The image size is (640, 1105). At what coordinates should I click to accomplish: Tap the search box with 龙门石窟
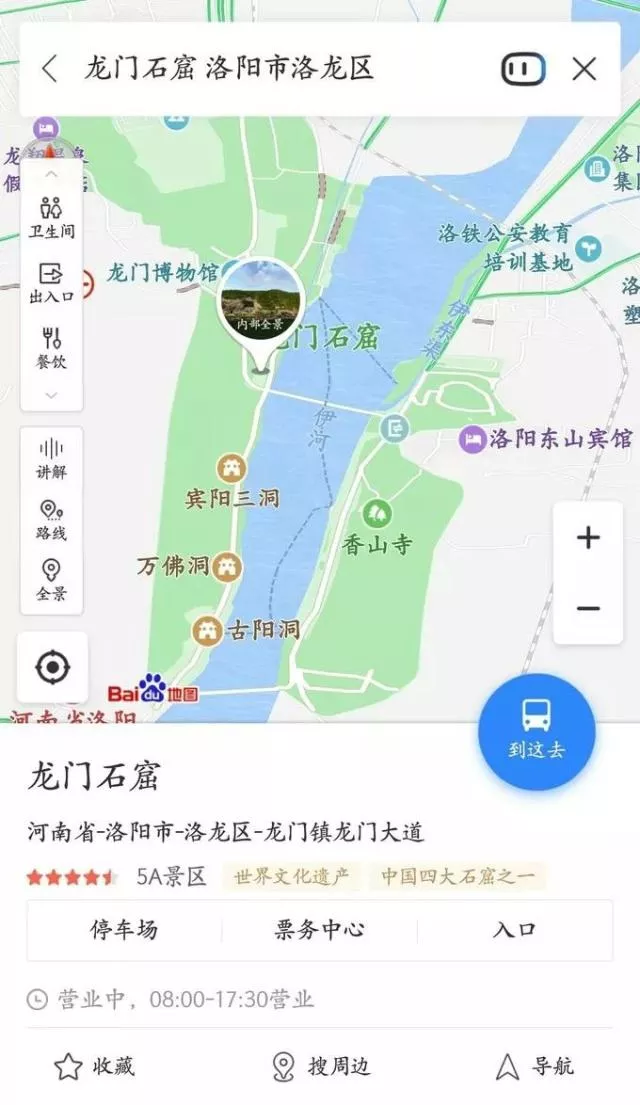pos(230,69)
